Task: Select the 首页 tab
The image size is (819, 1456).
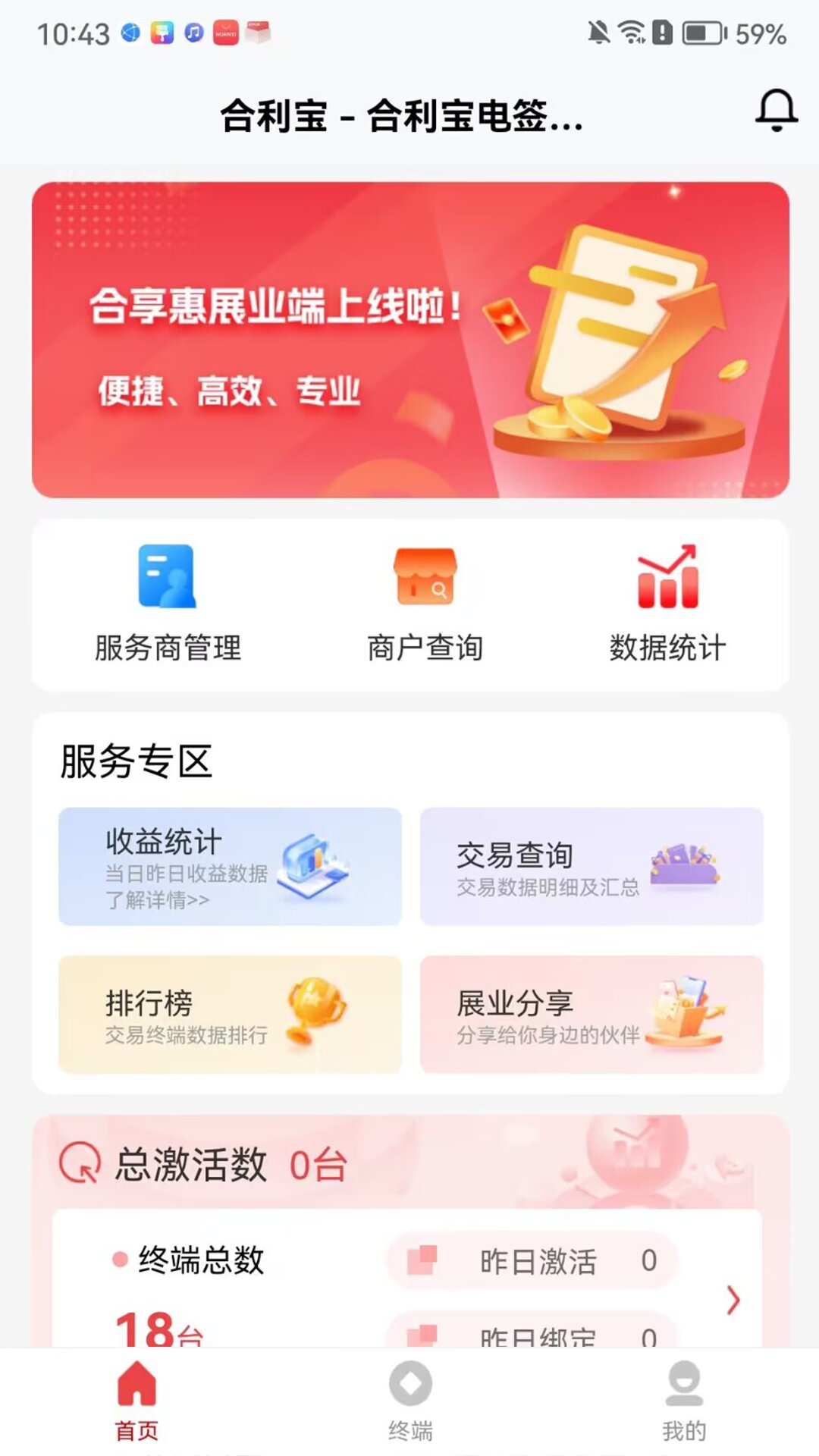Action: 136,1401
